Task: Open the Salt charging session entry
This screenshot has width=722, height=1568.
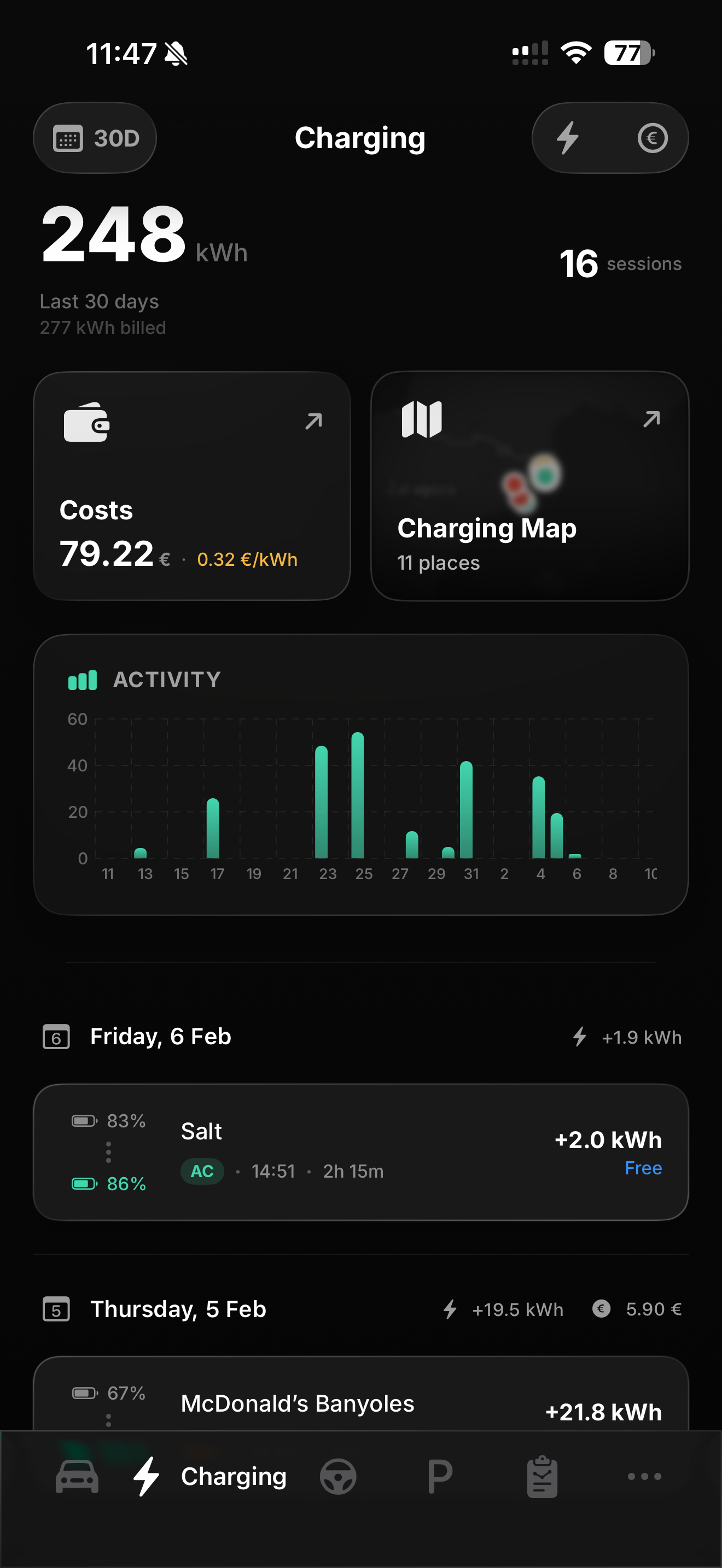Action: (361, 1153)
